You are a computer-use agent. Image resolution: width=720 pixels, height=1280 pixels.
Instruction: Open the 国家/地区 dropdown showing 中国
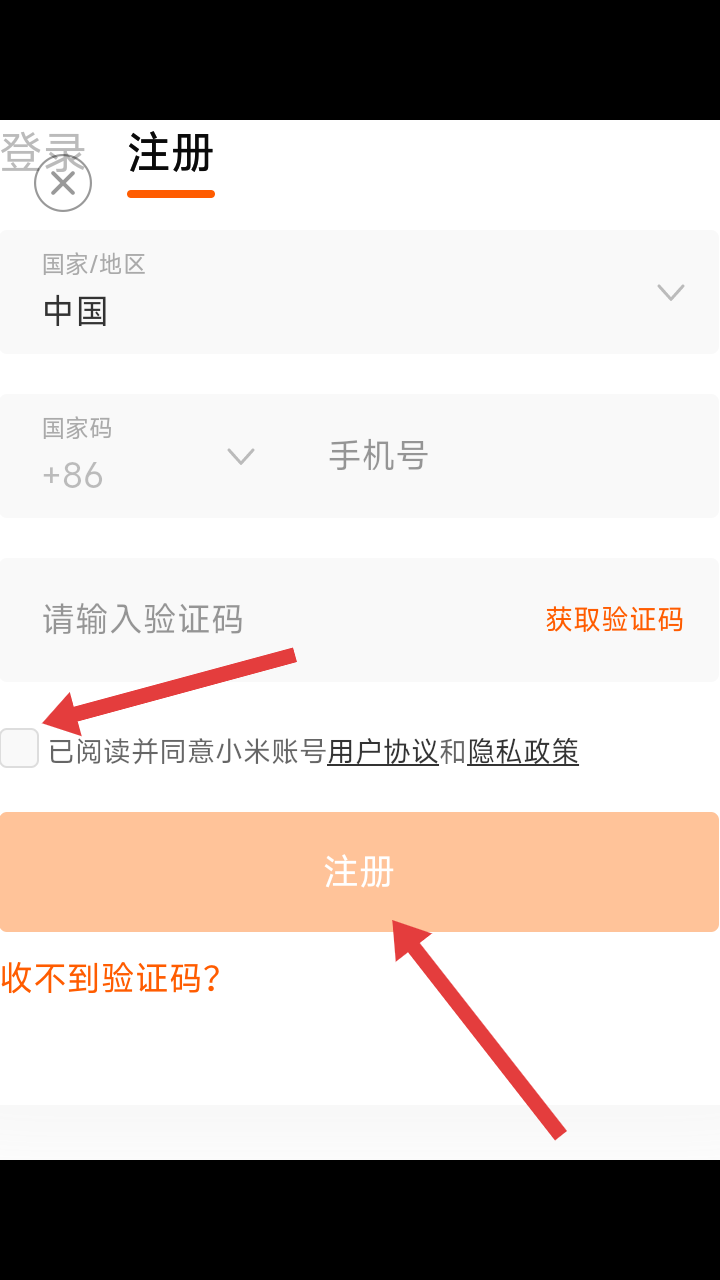pyautogui.click(x=359, y=292)
